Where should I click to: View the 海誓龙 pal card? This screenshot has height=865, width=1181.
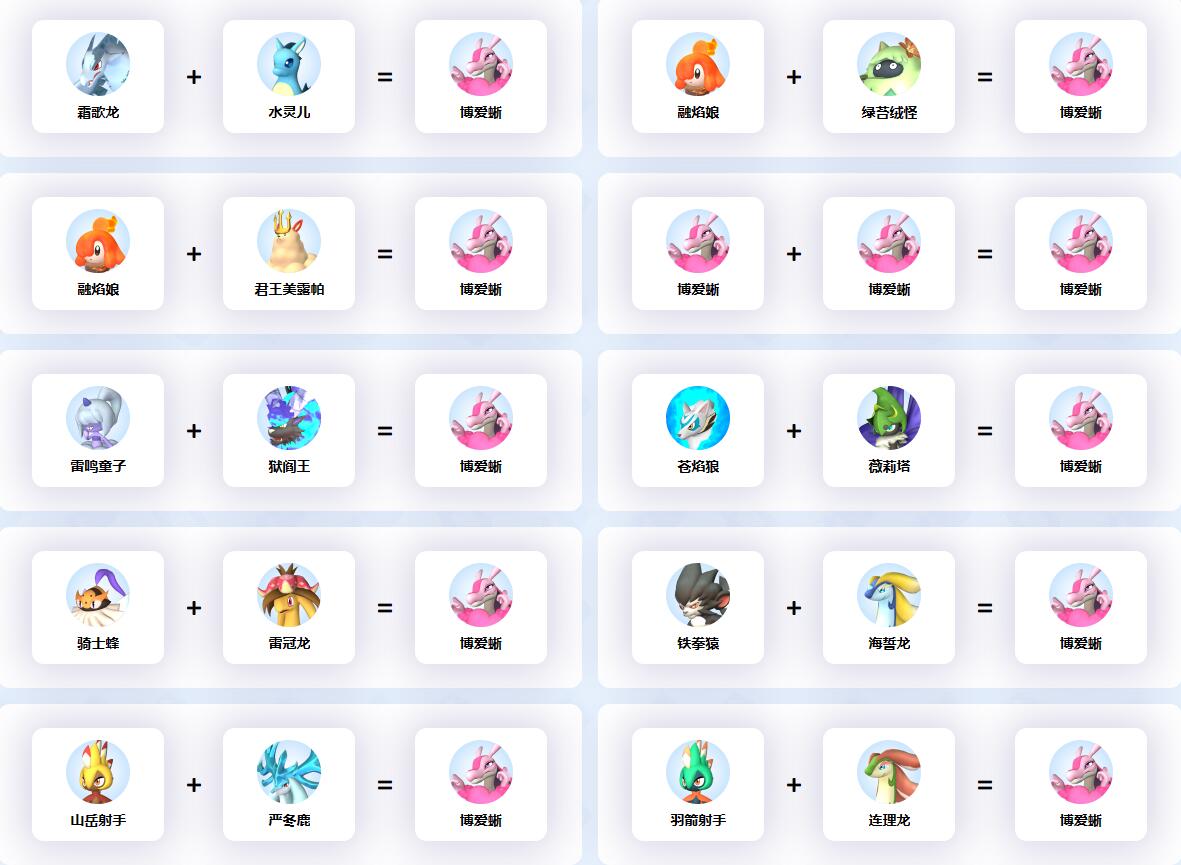[889, 608]
